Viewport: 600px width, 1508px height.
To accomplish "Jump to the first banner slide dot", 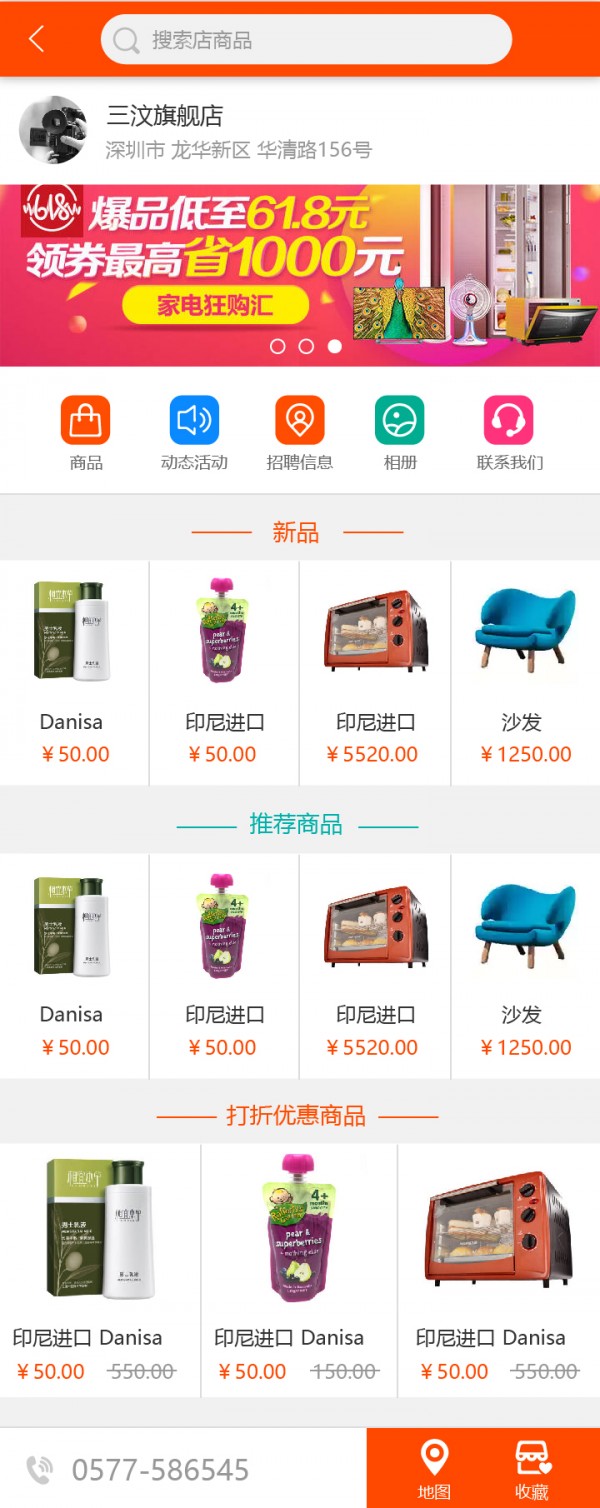I will point(278,346).
